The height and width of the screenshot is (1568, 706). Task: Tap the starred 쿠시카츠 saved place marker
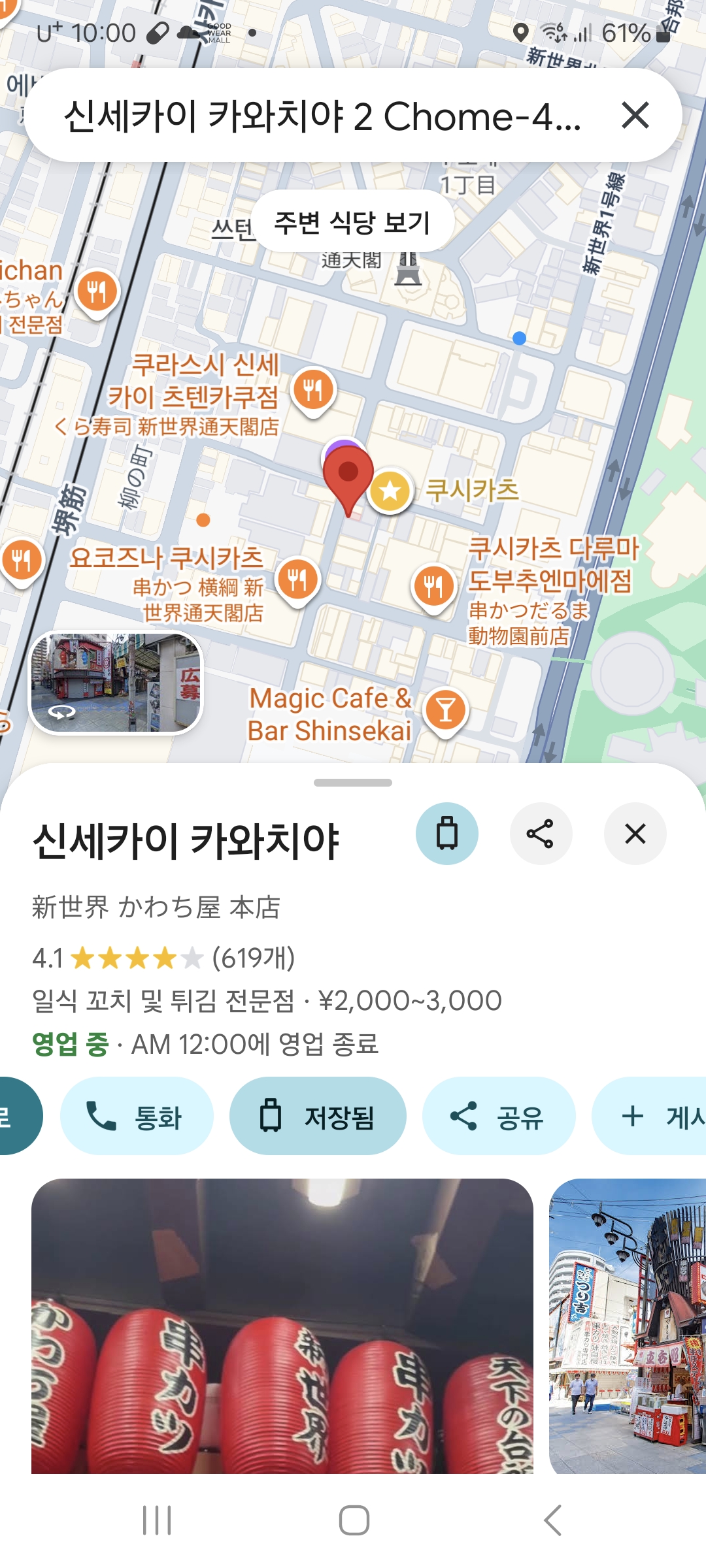click(390, 491)
